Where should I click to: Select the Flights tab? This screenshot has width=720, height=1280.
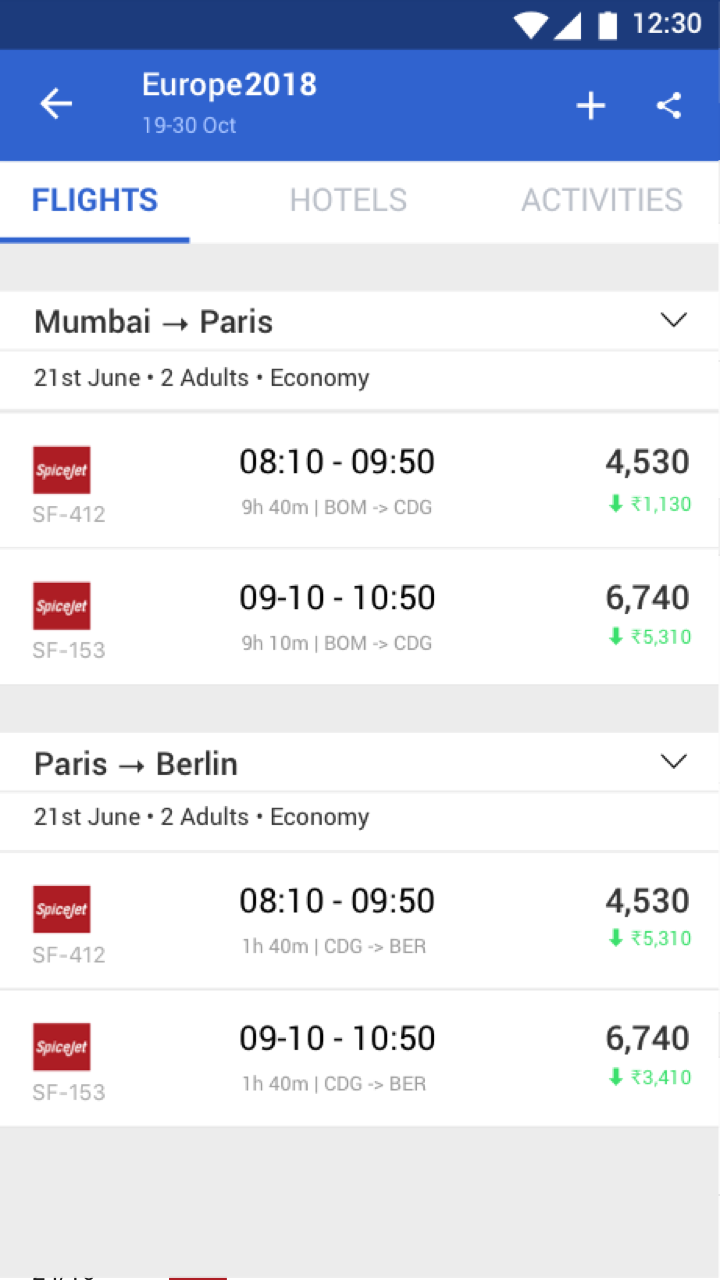(x=95, y=200)
